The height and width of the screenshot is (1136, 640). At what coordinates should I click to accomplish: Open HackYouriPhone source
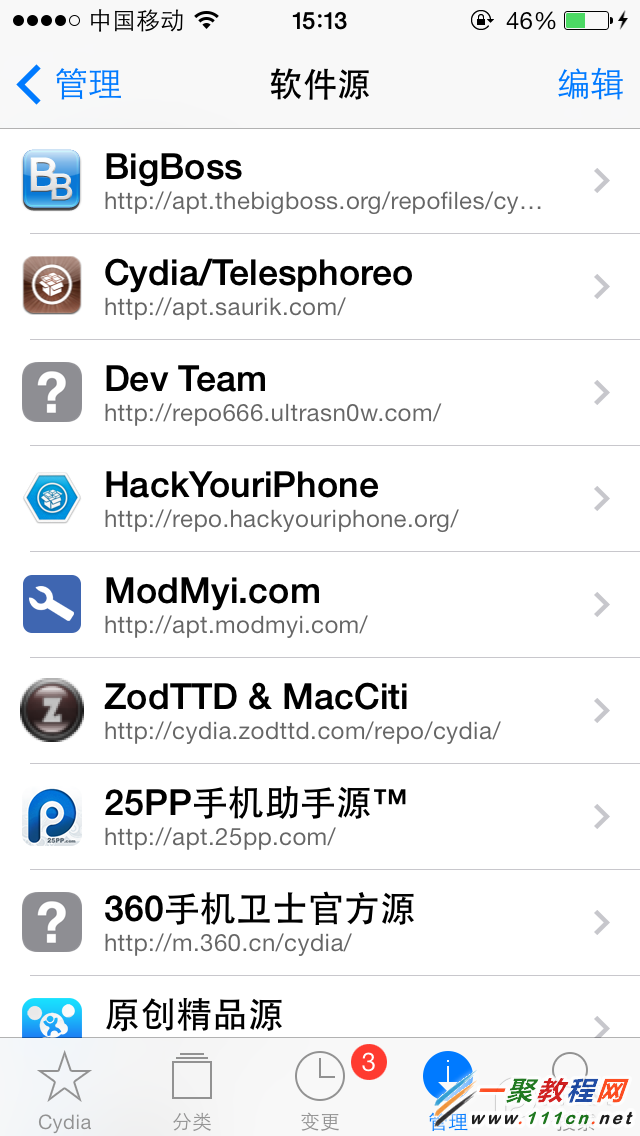pos(320,499)
